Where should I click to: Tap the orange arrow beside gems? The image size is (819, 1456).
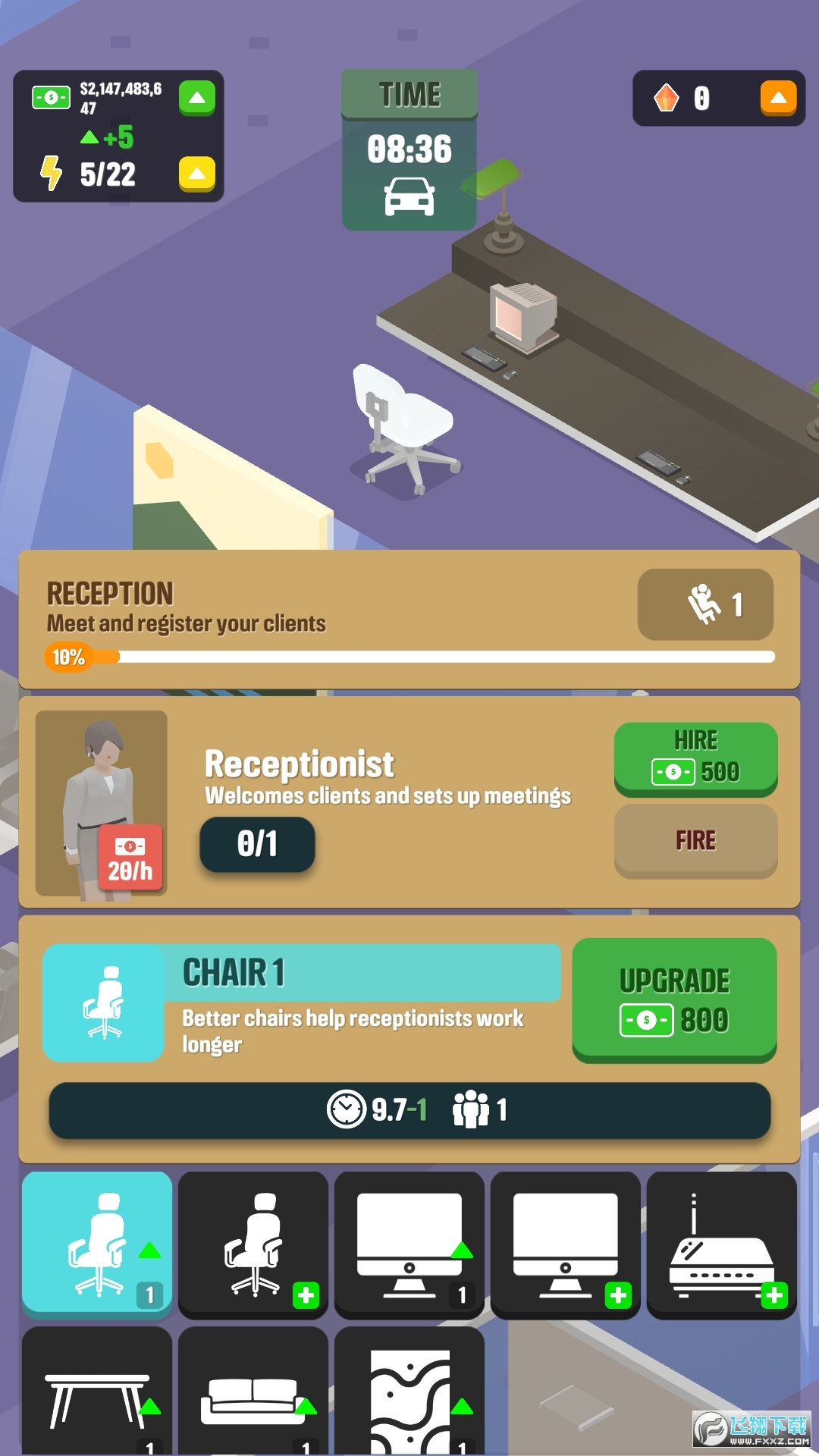click(x=778, y=99)
